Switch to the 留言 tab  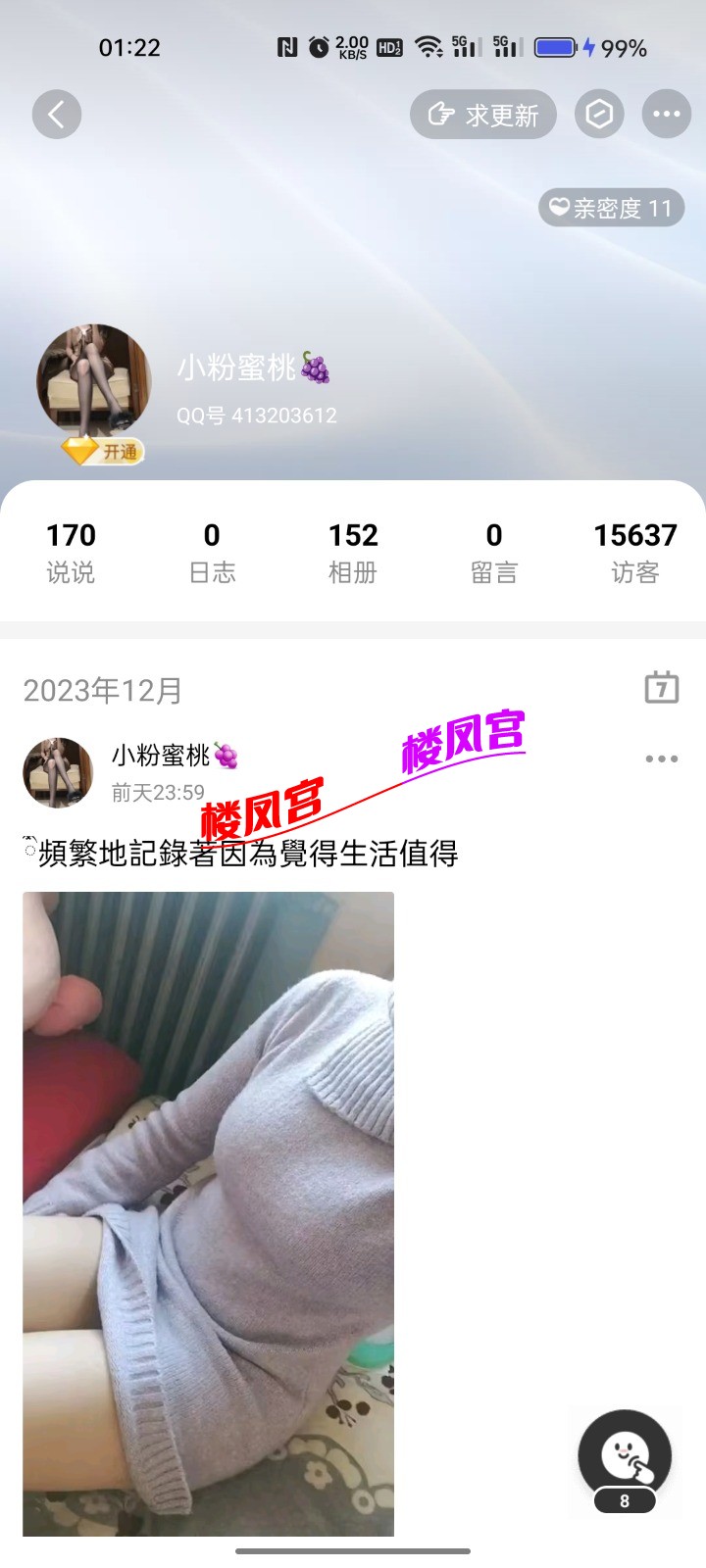(494, 552)
